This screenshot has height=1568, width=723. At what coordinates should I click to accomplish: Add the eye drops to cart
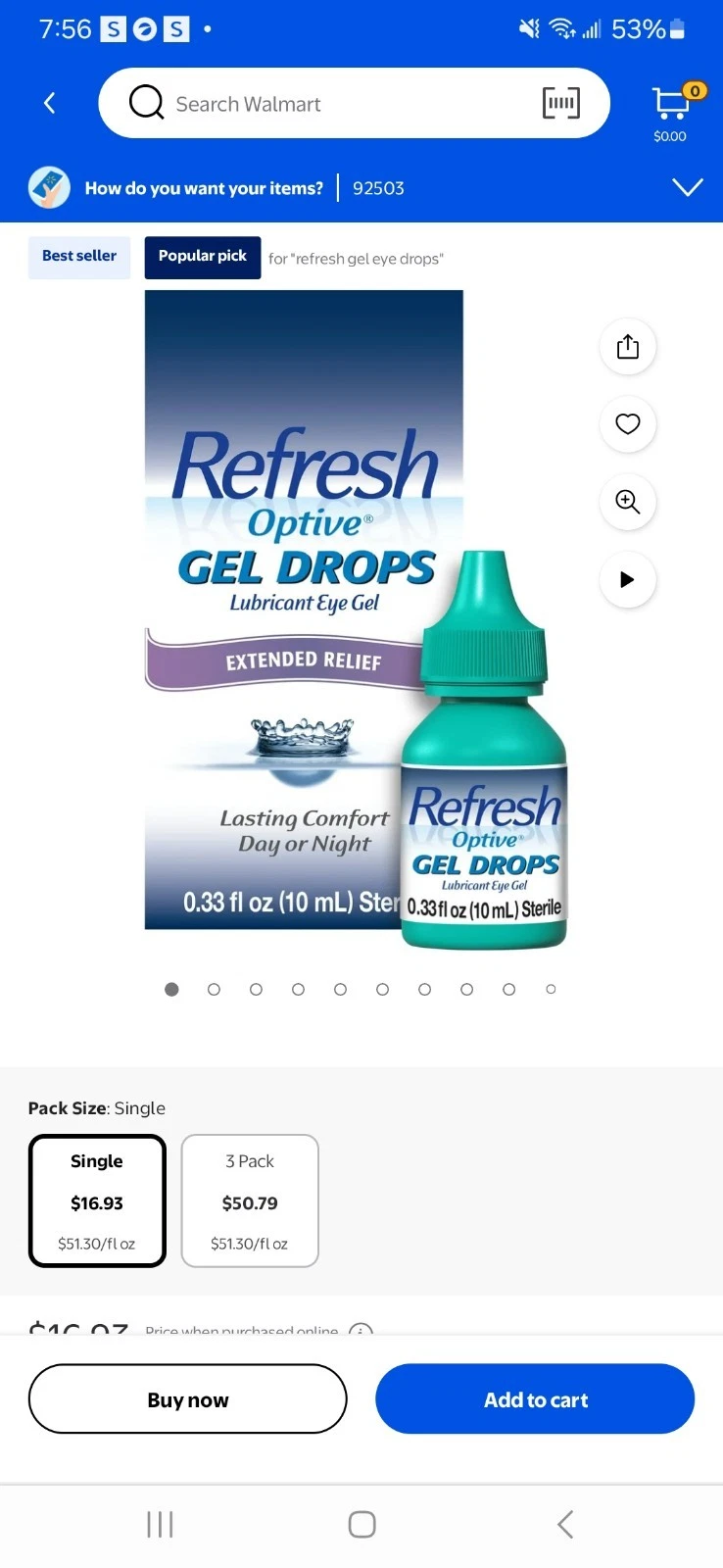point(535,1398)
